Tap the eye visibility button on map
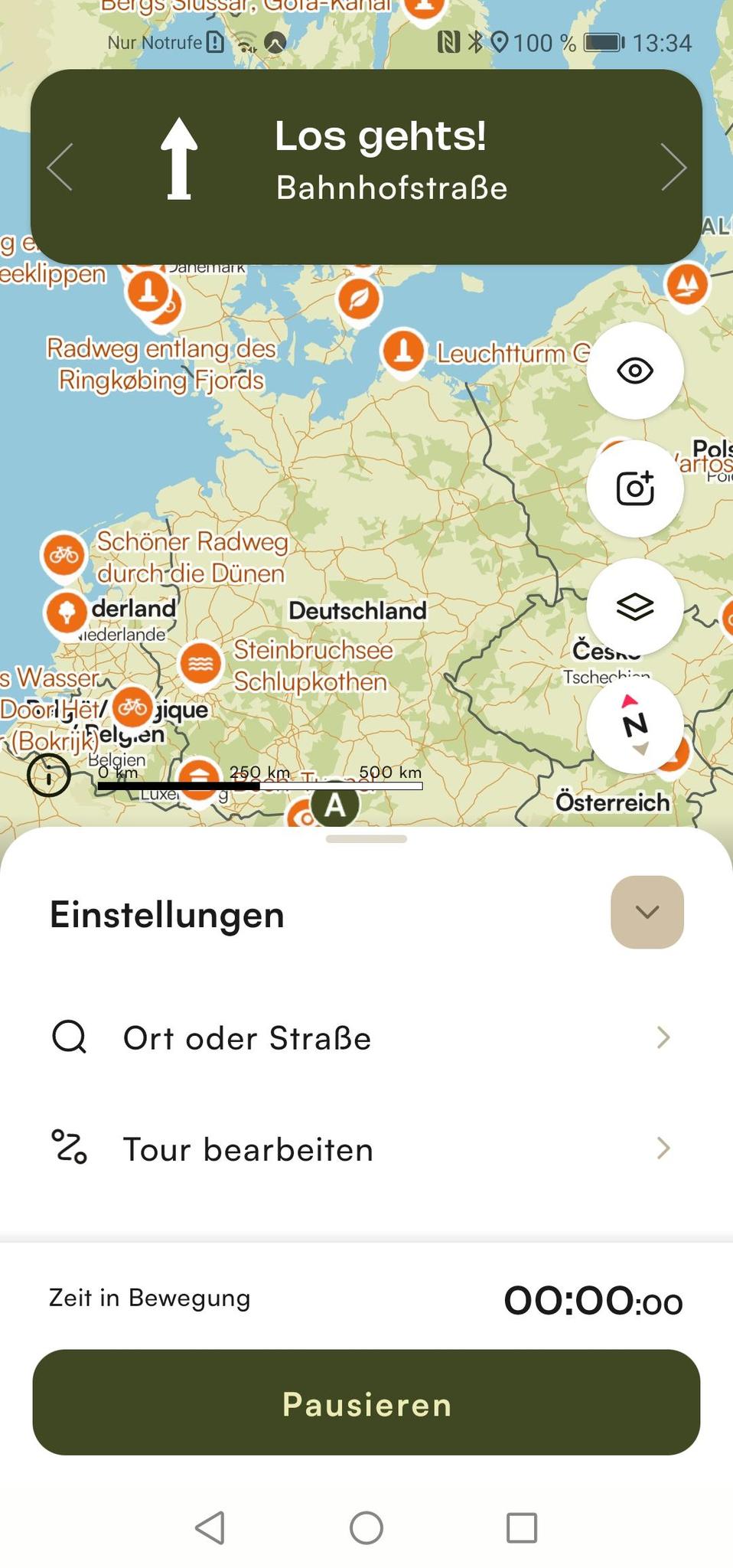The height and width of the screenshot is (1568, 733). tap(635, 371)
